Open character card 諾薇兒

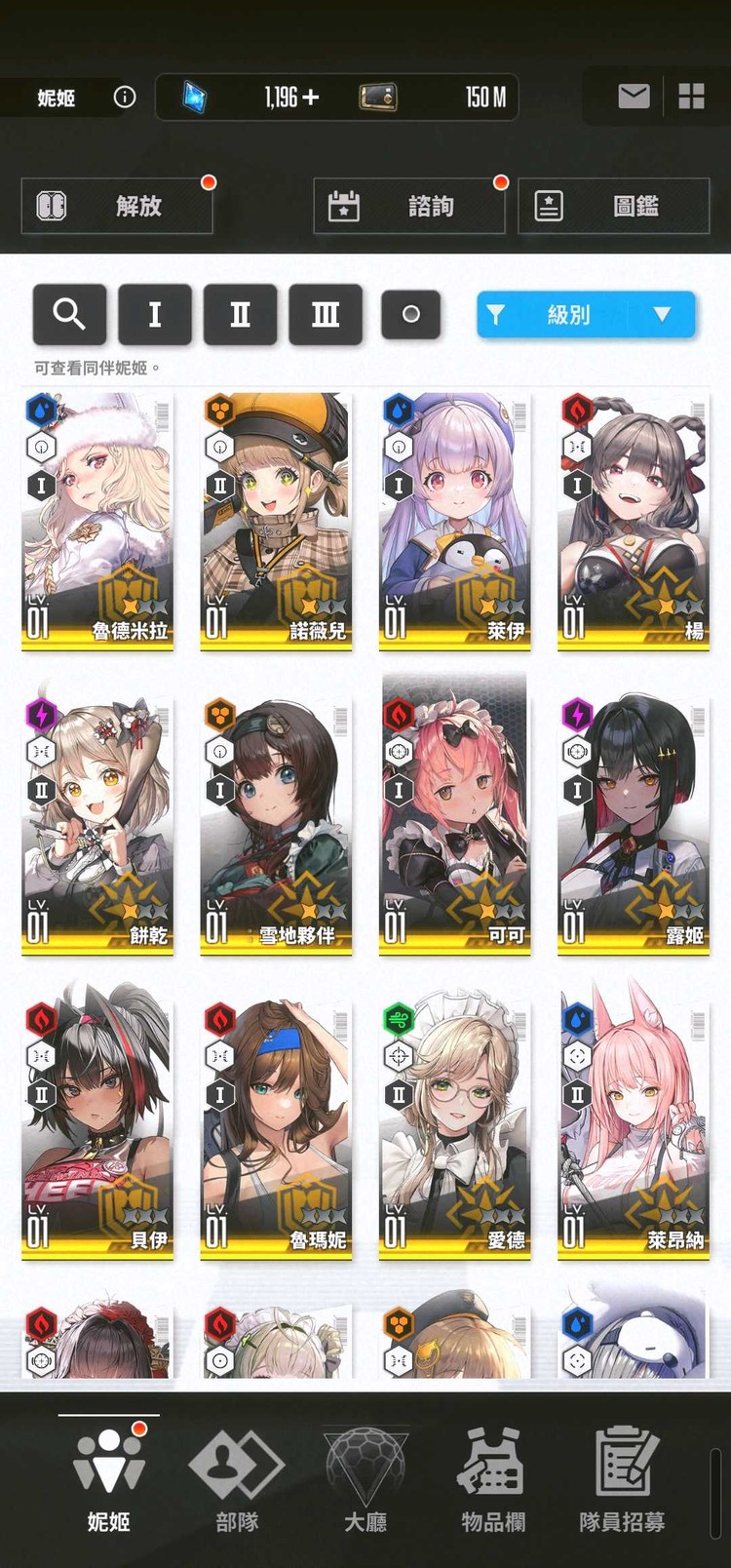(276, 521)
